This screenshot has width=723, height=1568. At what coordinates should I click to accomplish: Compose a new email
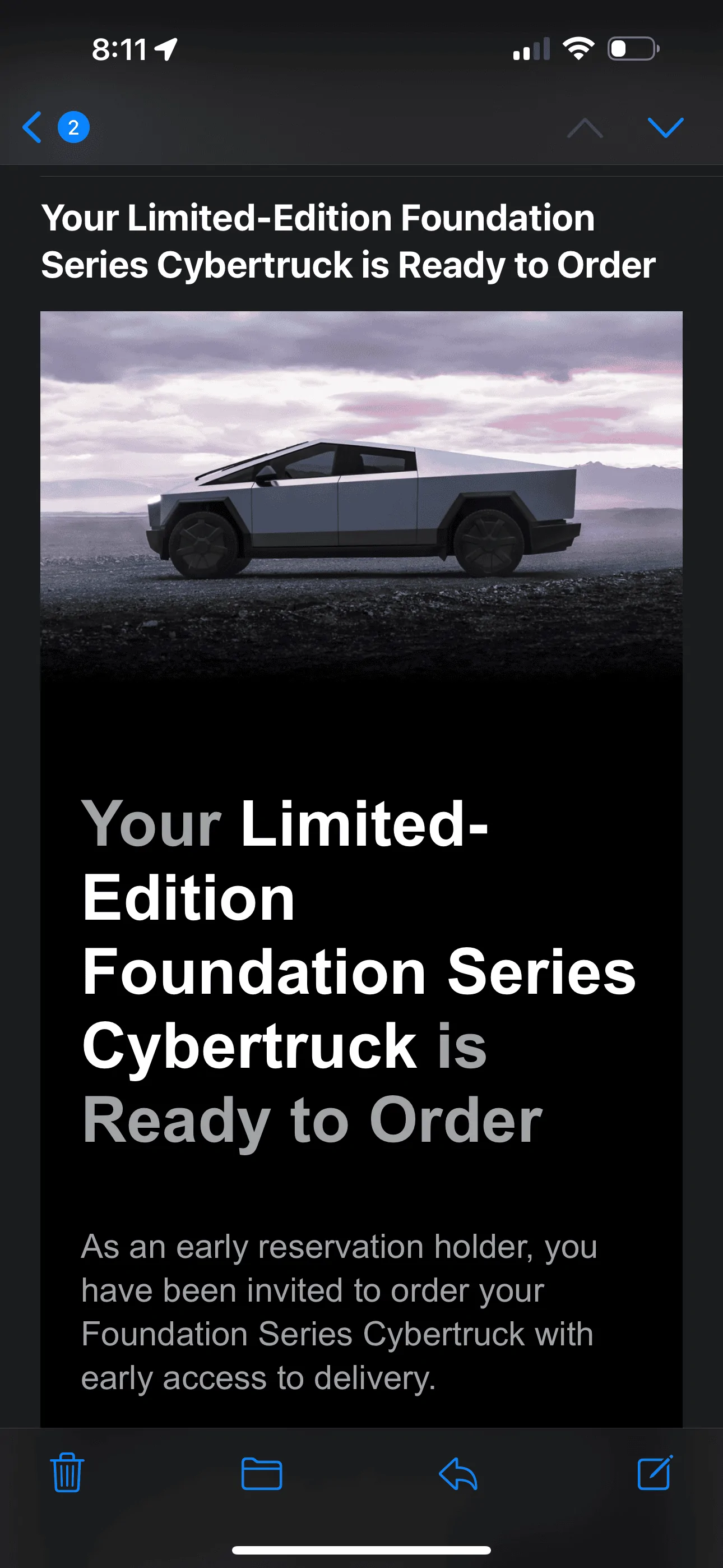654,1473
